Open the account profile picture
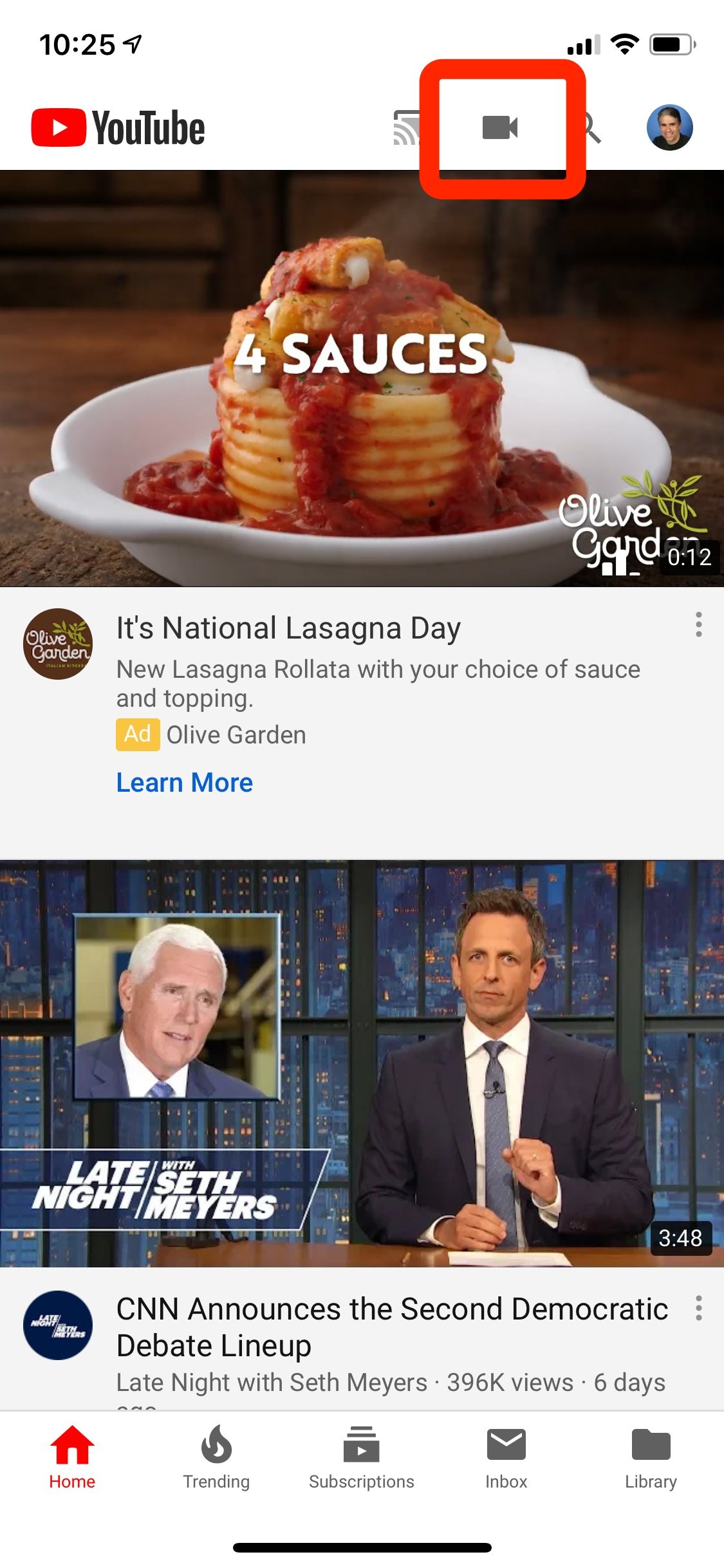Viewport: 724px width, 1568px height. click(669, 127)
